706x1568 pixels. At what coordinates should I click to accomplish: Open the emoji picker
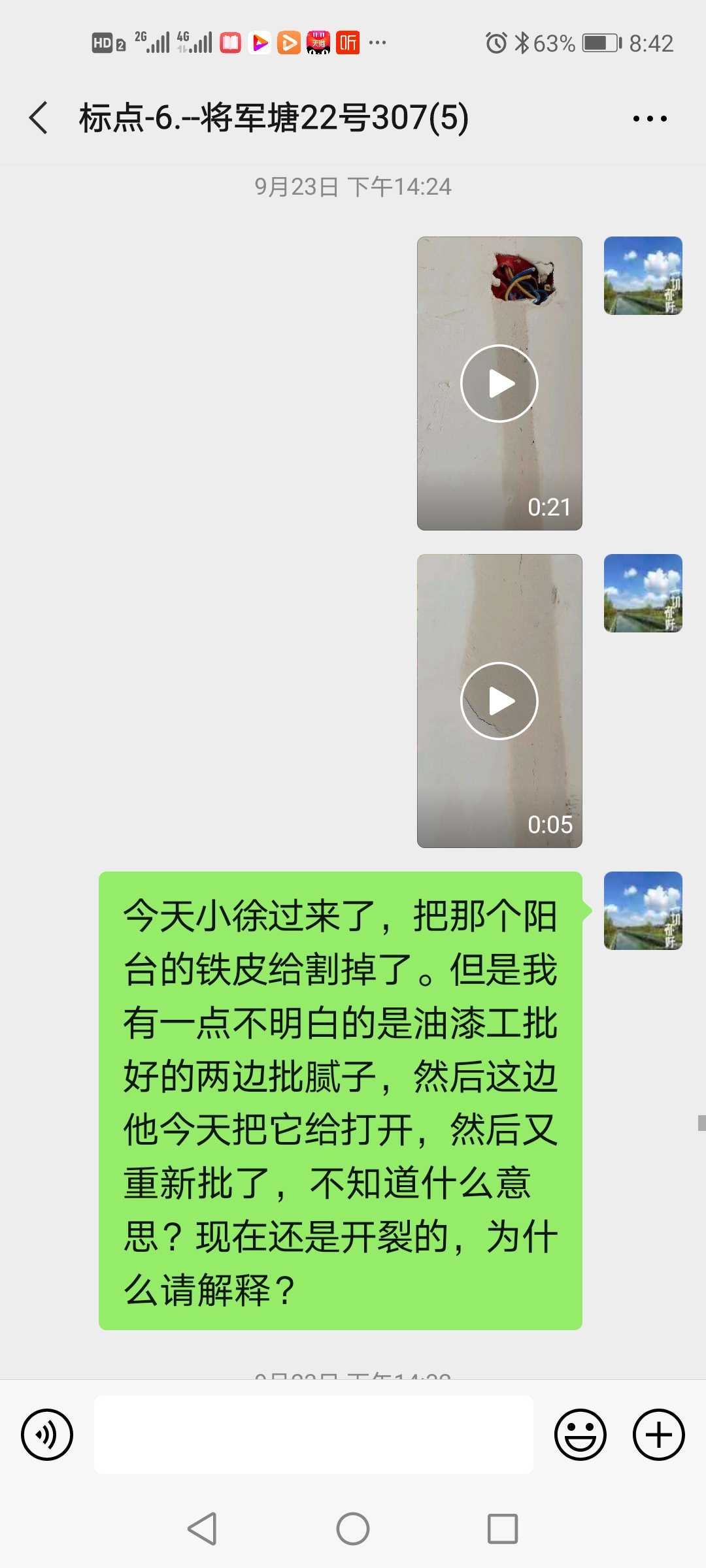point(580,1435)
